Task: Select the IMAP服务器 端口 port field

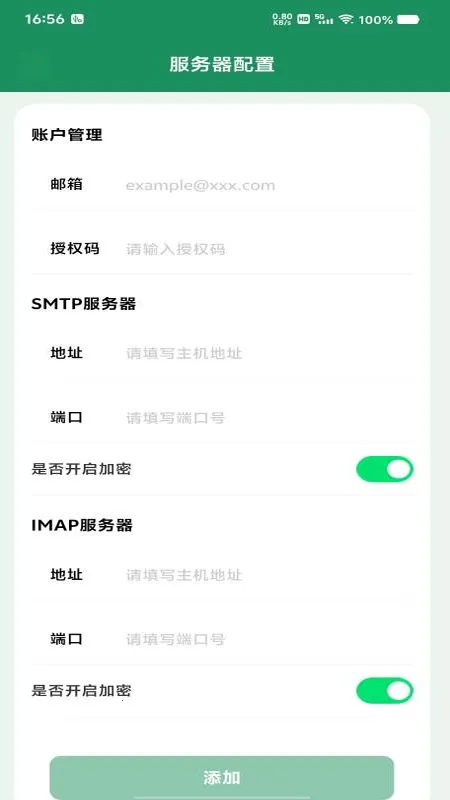Action: 268,639
